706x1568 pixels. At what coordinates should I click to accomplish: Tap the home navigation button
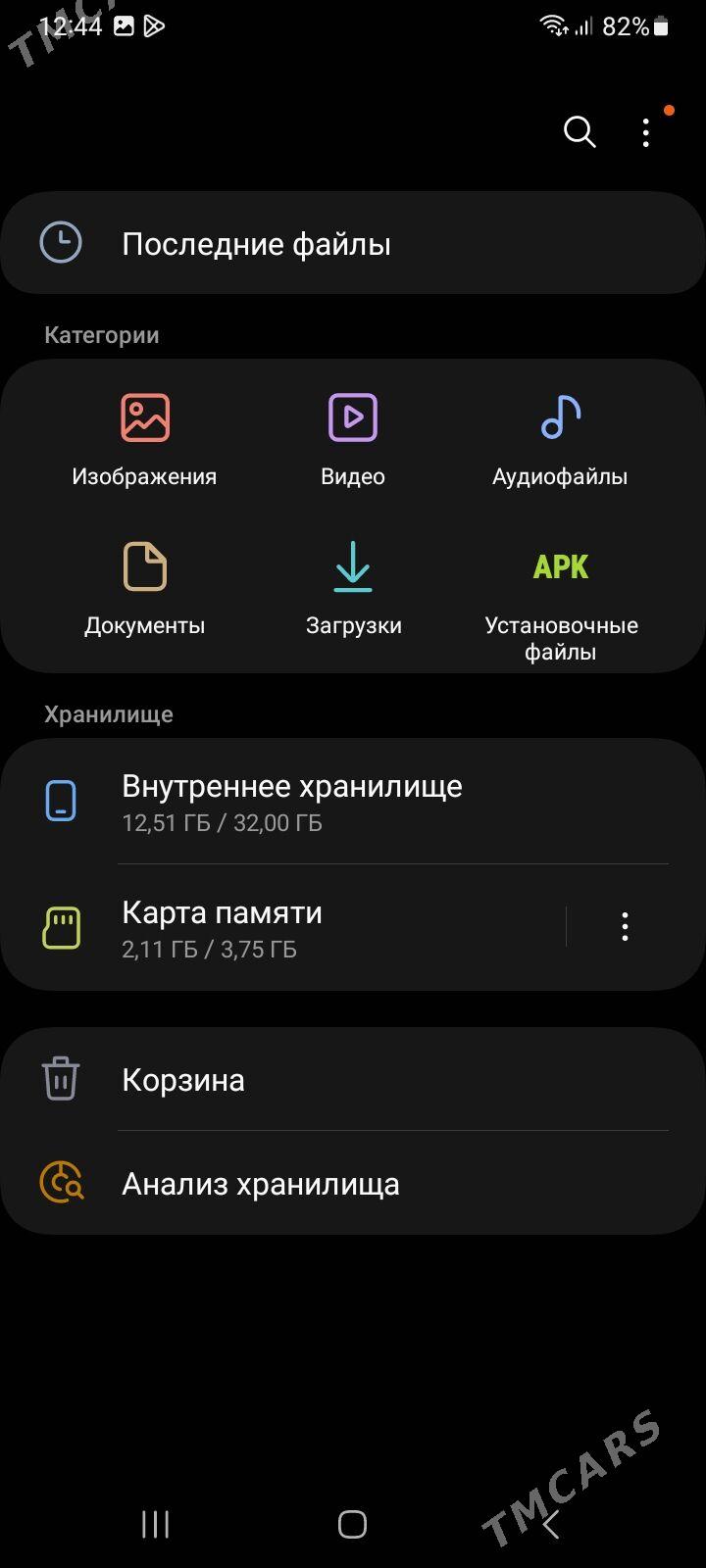[x=352, y=1524]
